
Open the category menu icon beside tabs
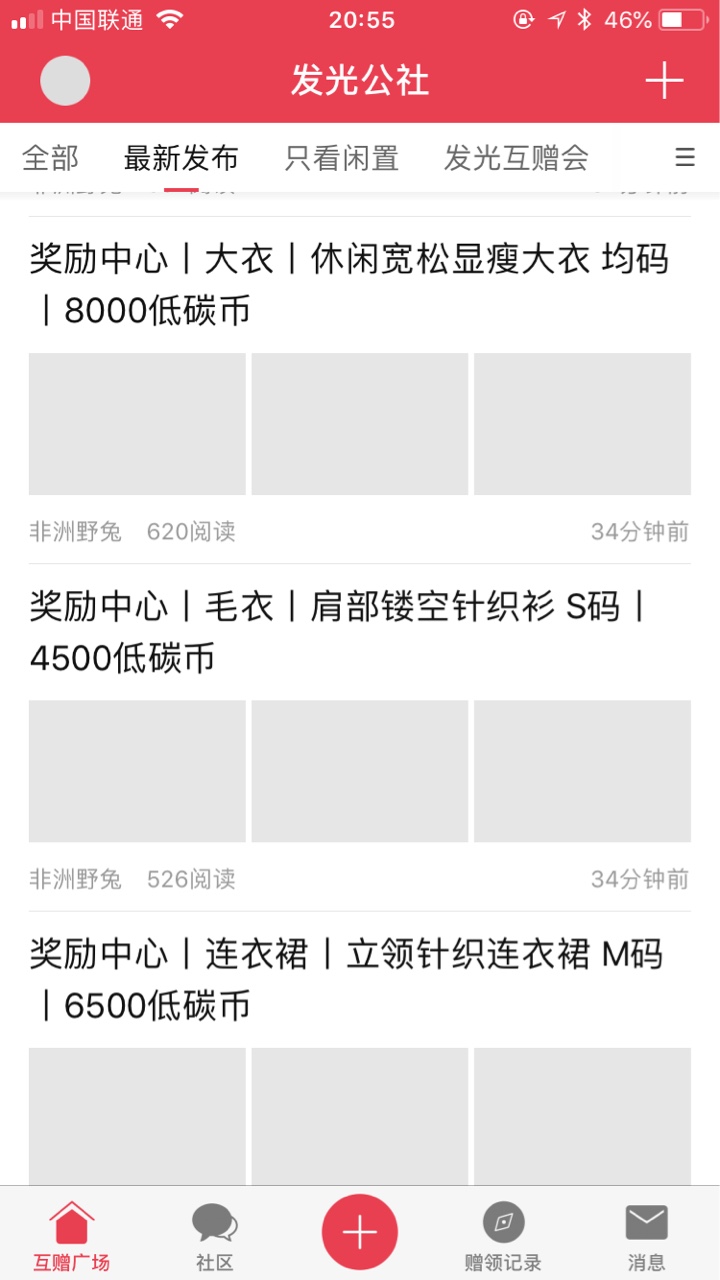(x=685, y=158)
